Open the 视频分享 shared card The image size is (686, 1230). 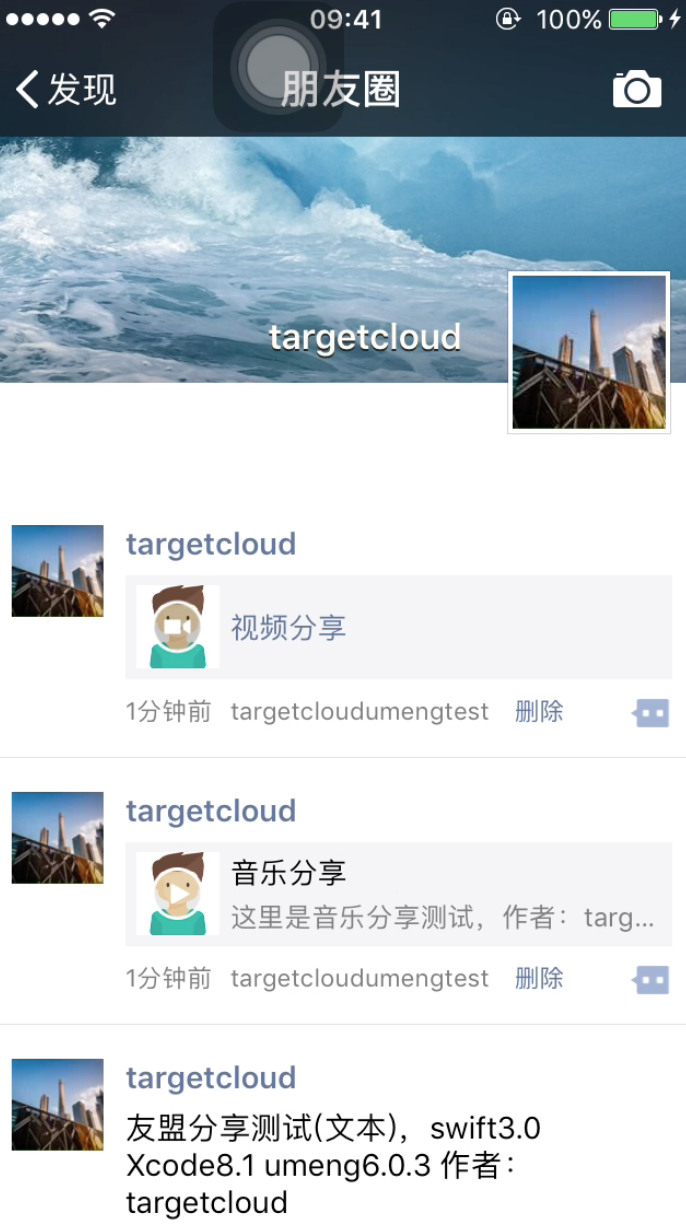click(398, 628)
